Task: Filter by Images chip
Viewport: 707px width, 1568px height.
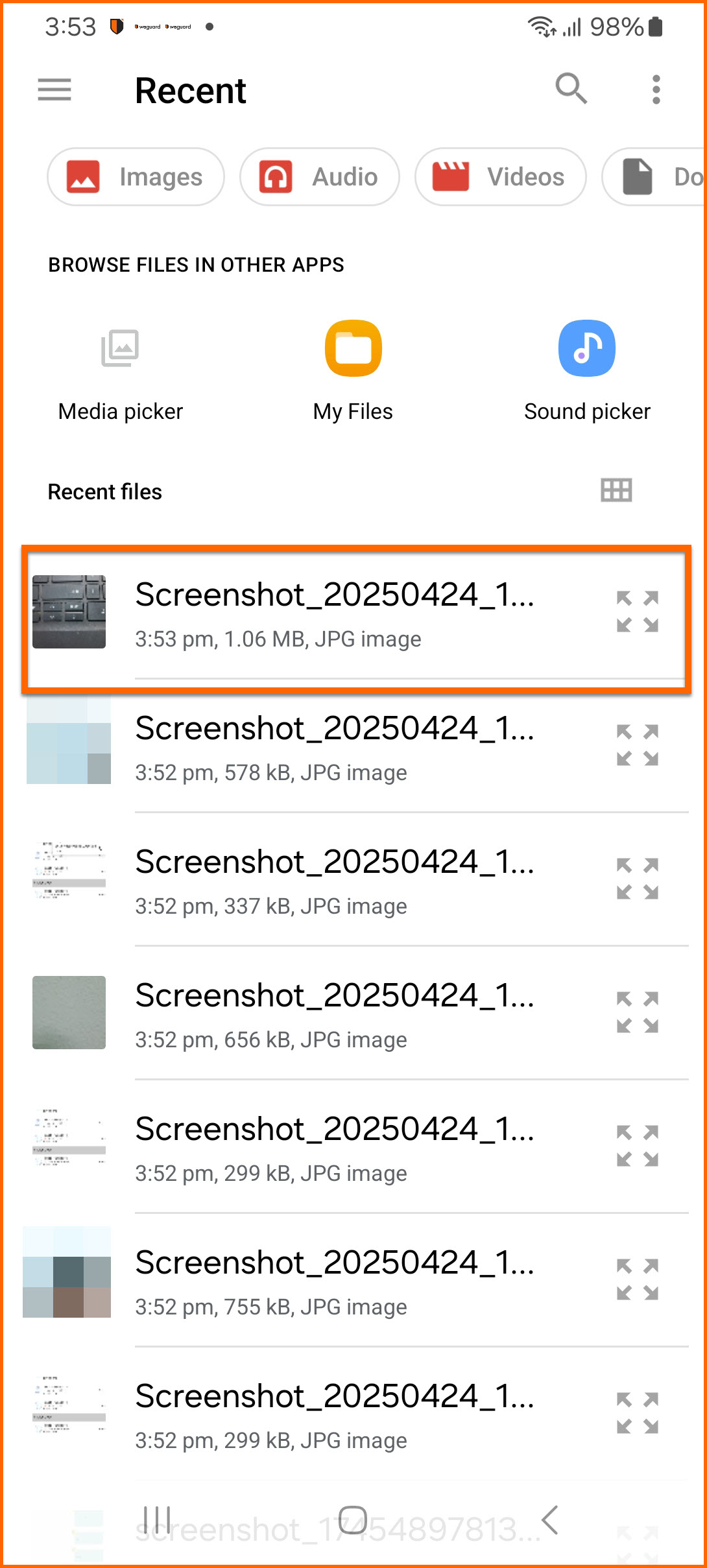Action: (136, 176)
